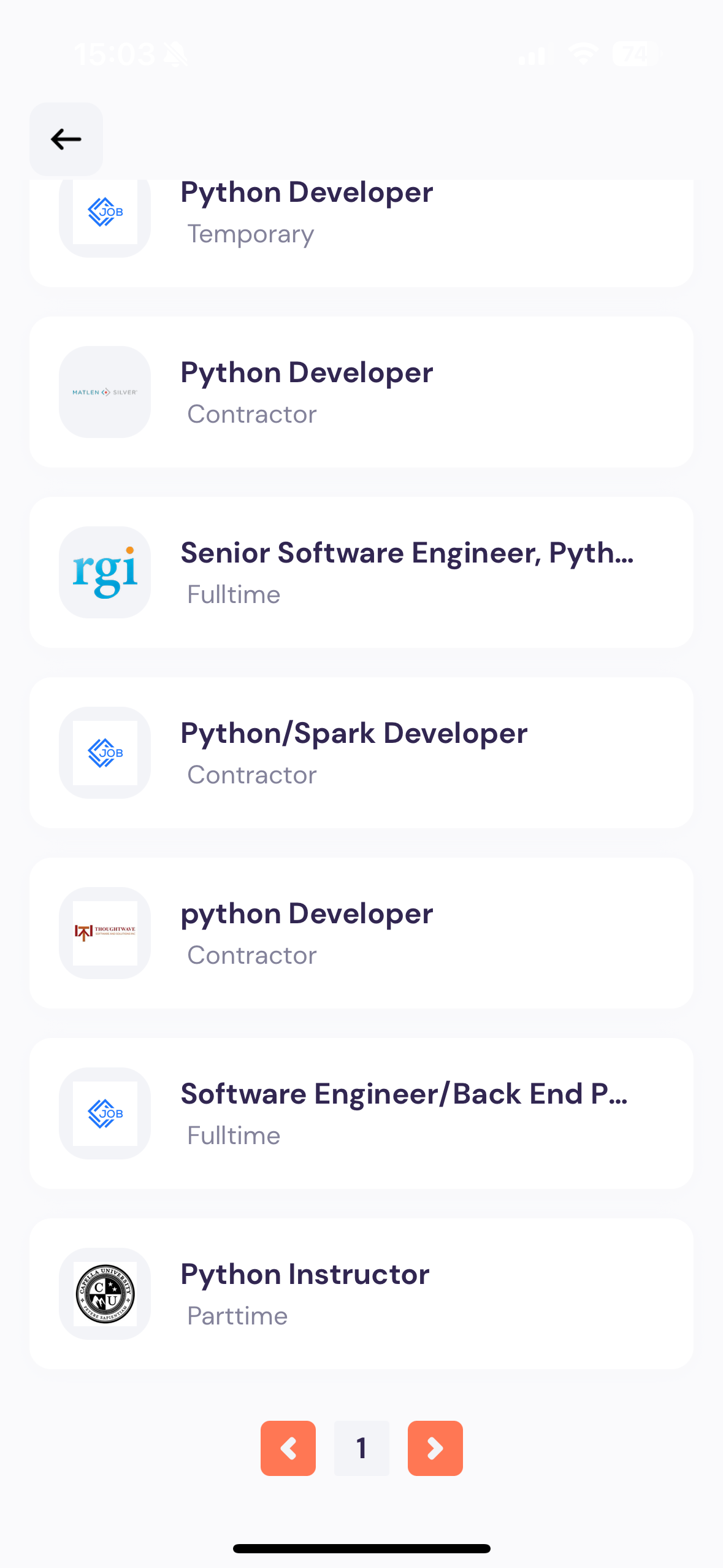The width and height of the screenshot is (723, 1568).
Task: View the Python Instructor Parttime job
Action: tap(361, 1294)
